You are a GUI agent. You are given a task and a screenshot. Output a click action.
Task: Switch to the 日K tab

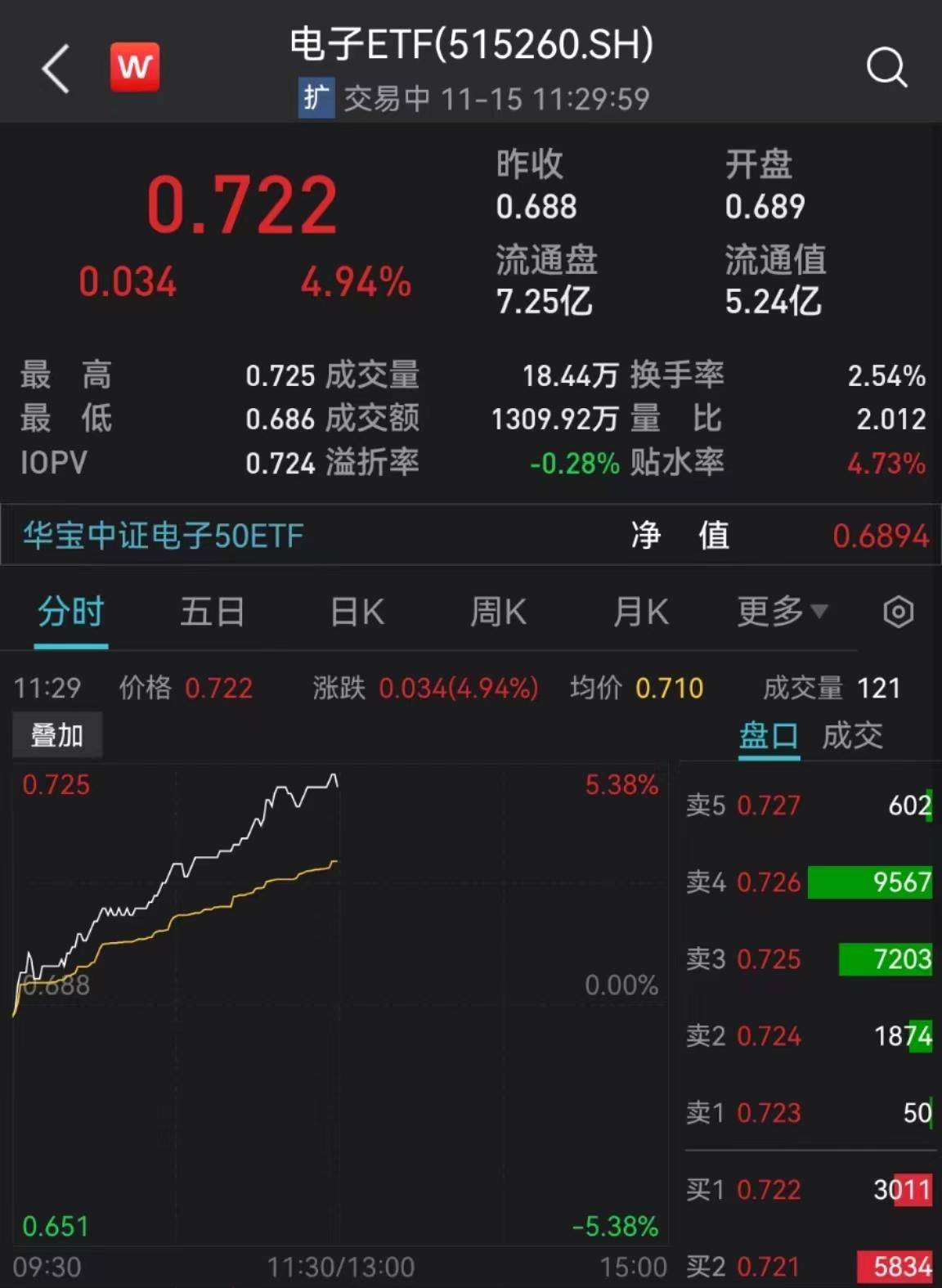(355, 612)
